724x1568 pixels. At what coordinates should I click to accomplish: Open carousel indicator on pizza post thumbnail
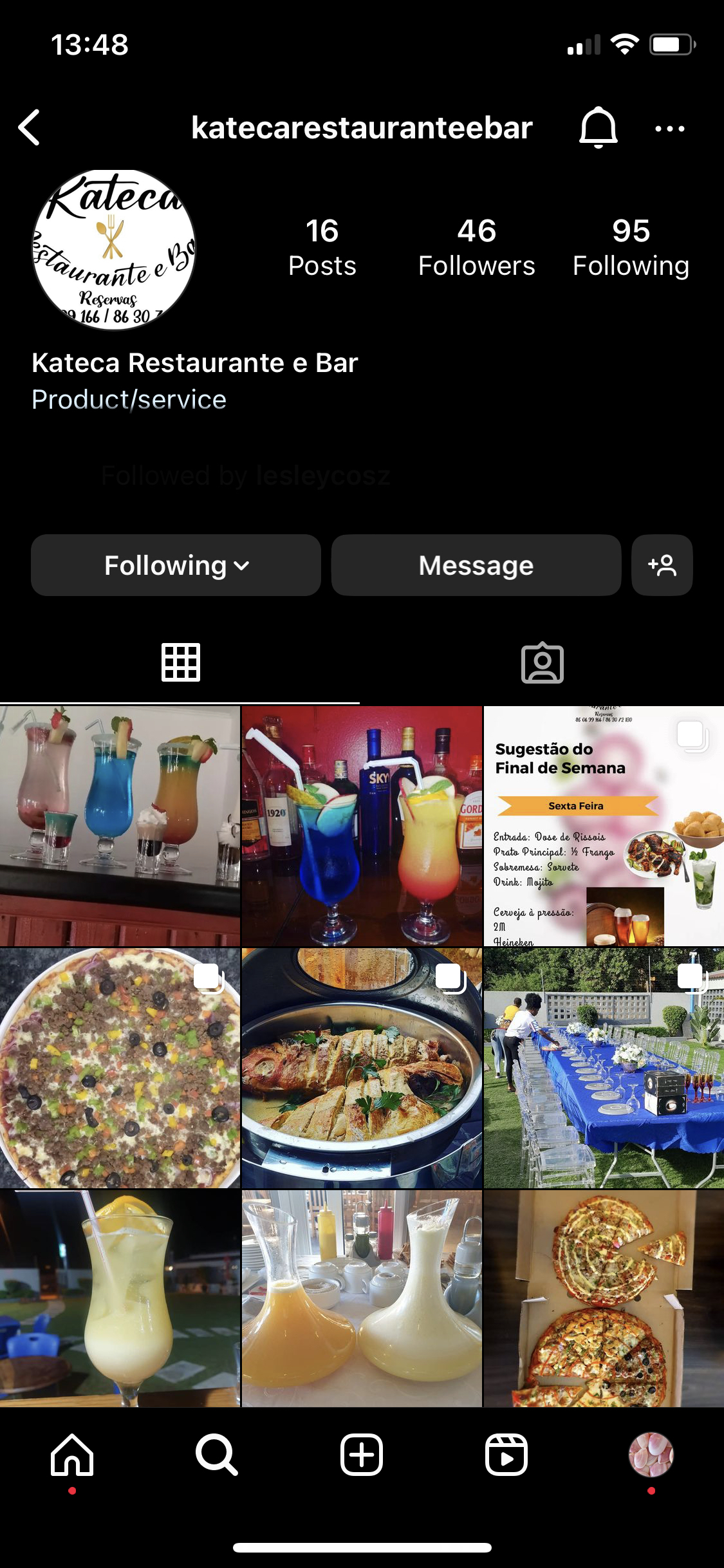[207, 978]
